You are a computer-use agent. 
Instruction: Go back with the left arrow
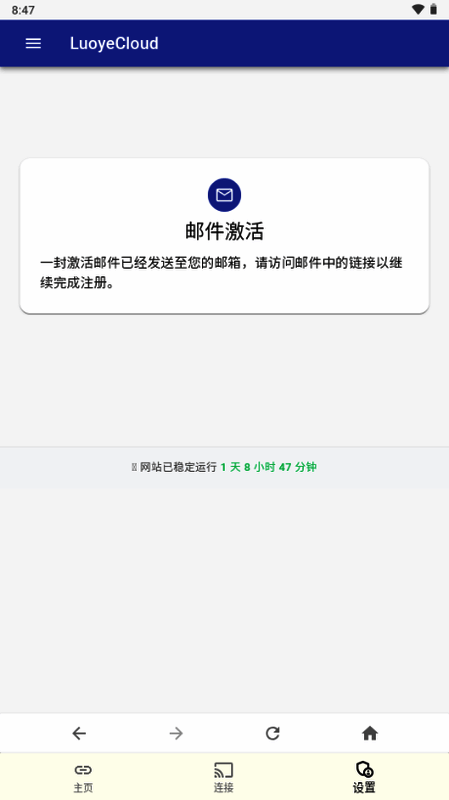point(79,733)
